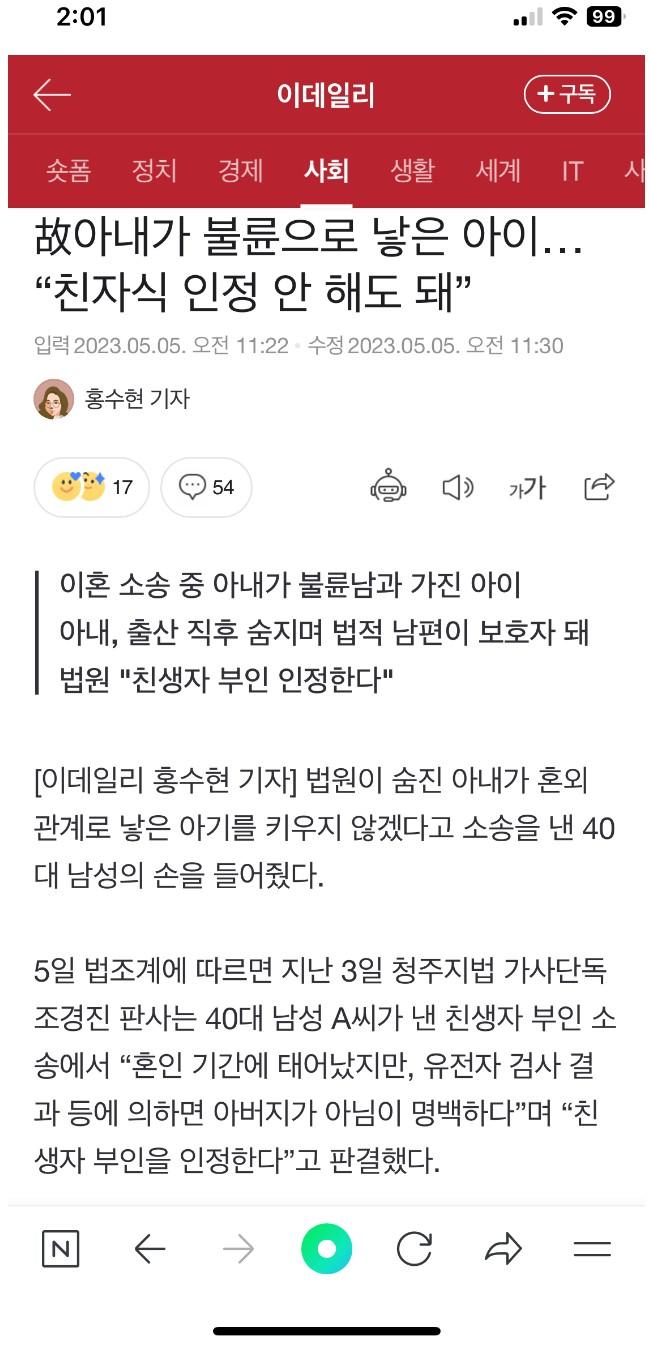Screen dimensions: 651x1364
Task: Listen to the article with speaker icon
Action: tap(457, 487)
